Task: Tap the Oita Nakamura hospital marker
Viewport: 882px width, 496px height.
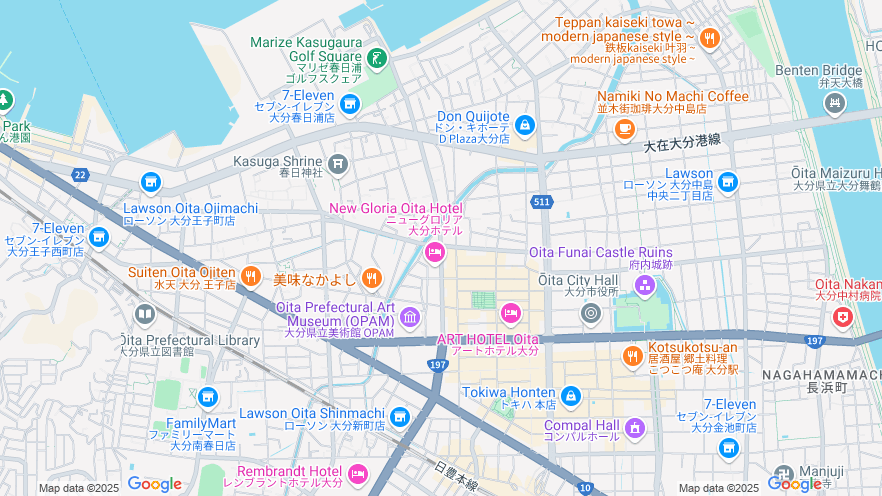Action: tap(843, 318)
